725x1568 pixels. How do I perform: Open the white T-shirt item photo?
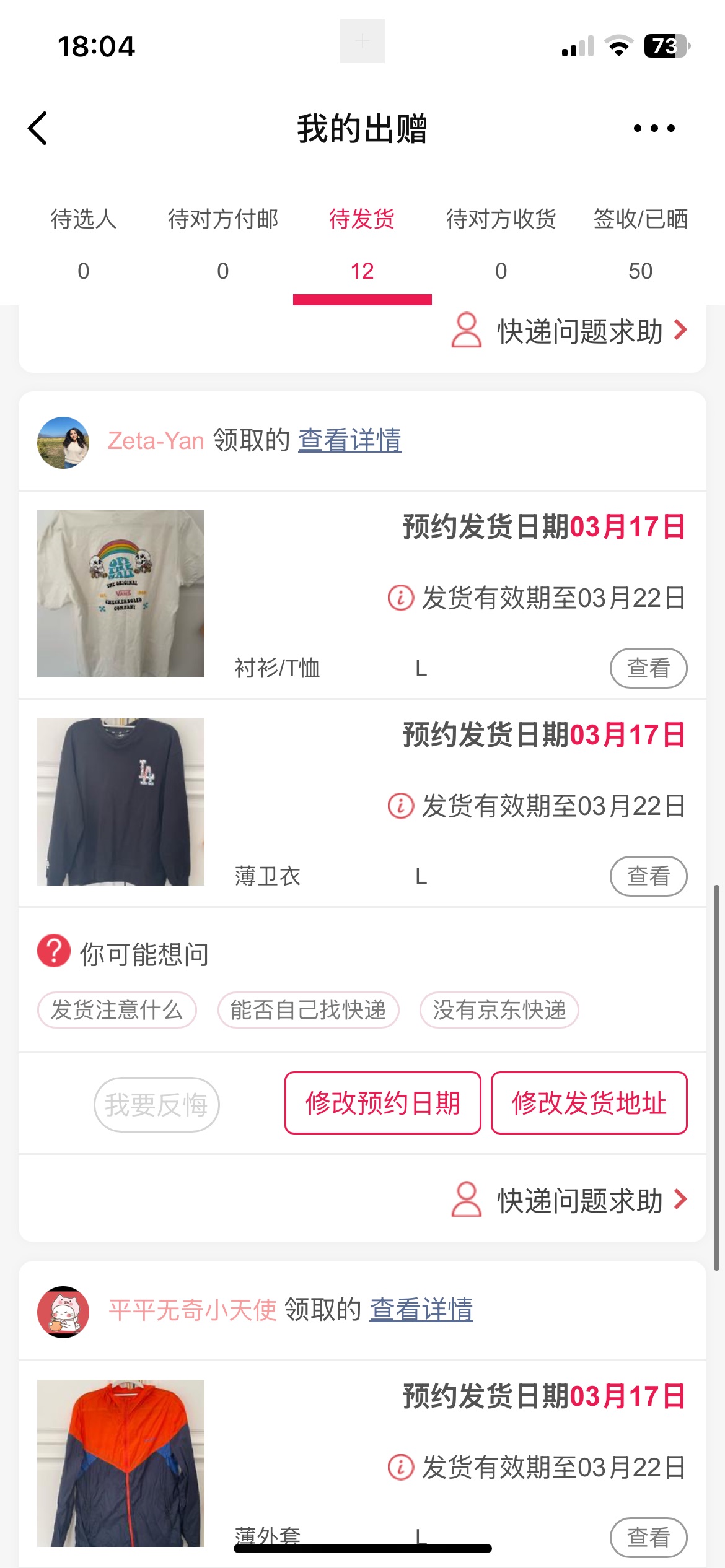121,593
